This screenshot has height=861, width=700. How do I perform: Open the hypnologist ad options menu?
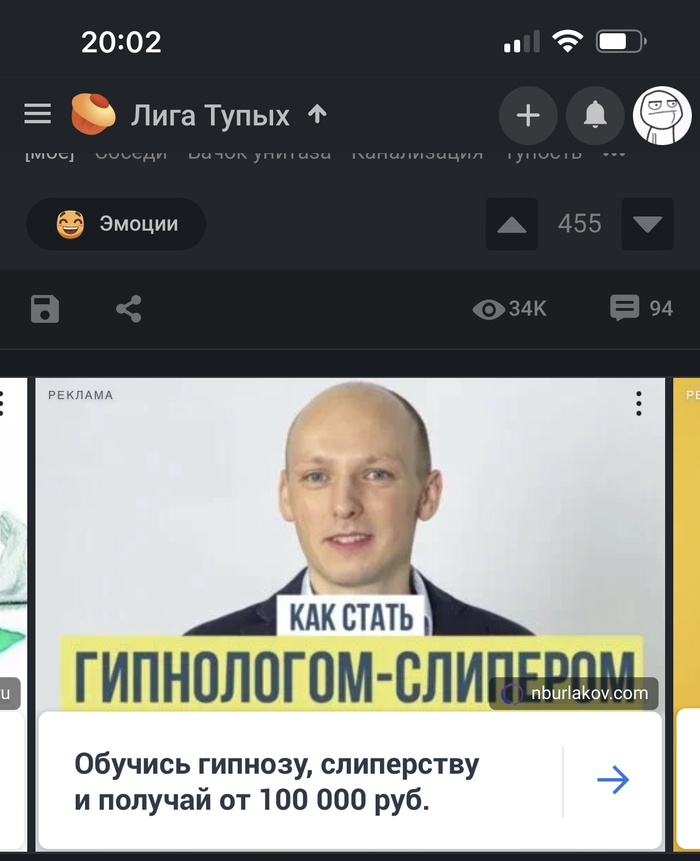tap(639, 403)
